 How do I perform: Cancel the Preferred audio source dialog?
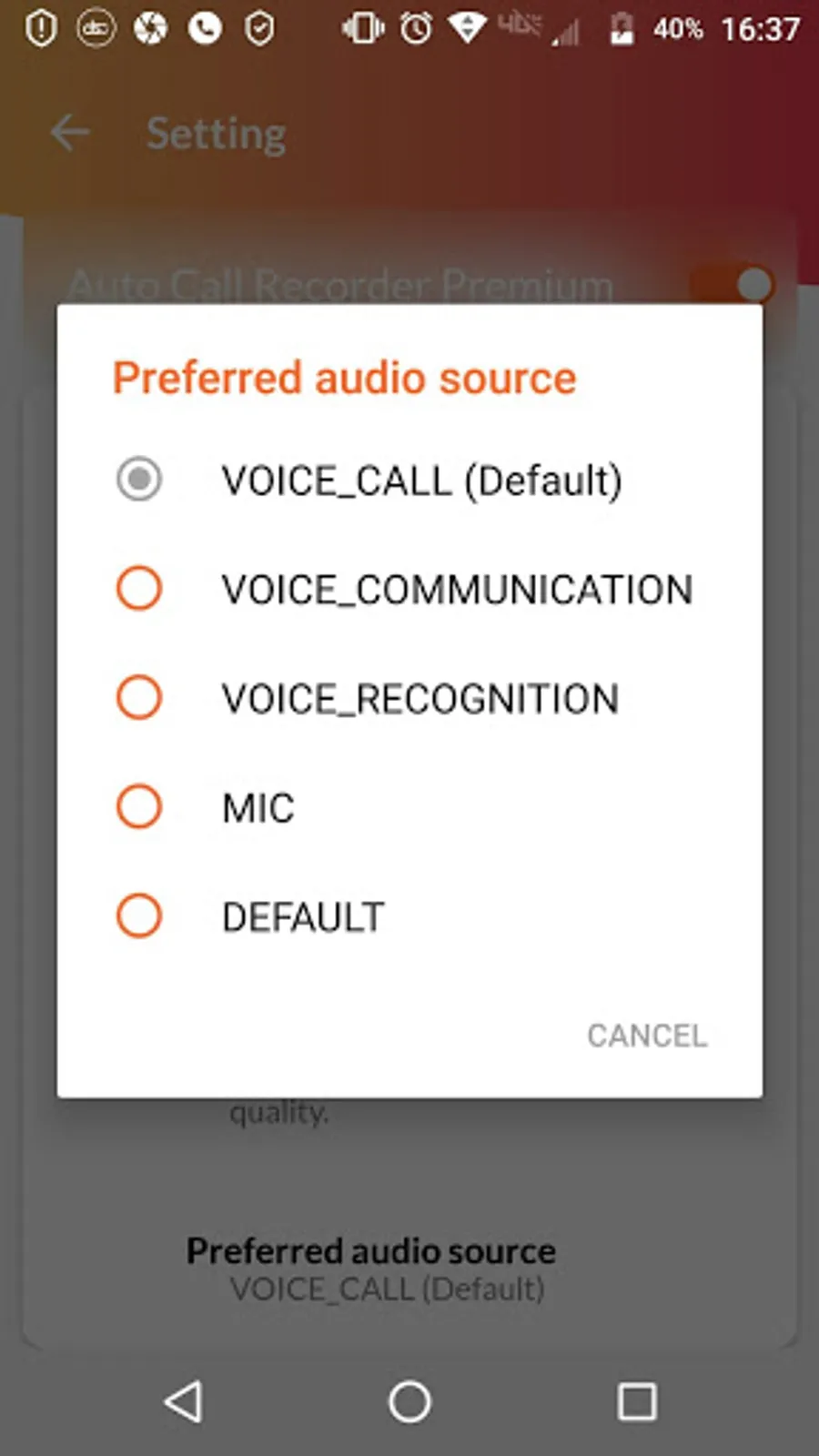coord(646,1036)
